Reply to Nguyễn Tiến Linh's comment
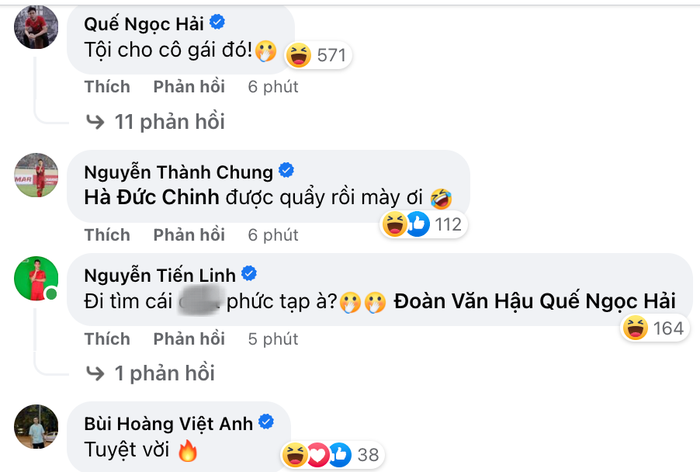 coord(188,339)
